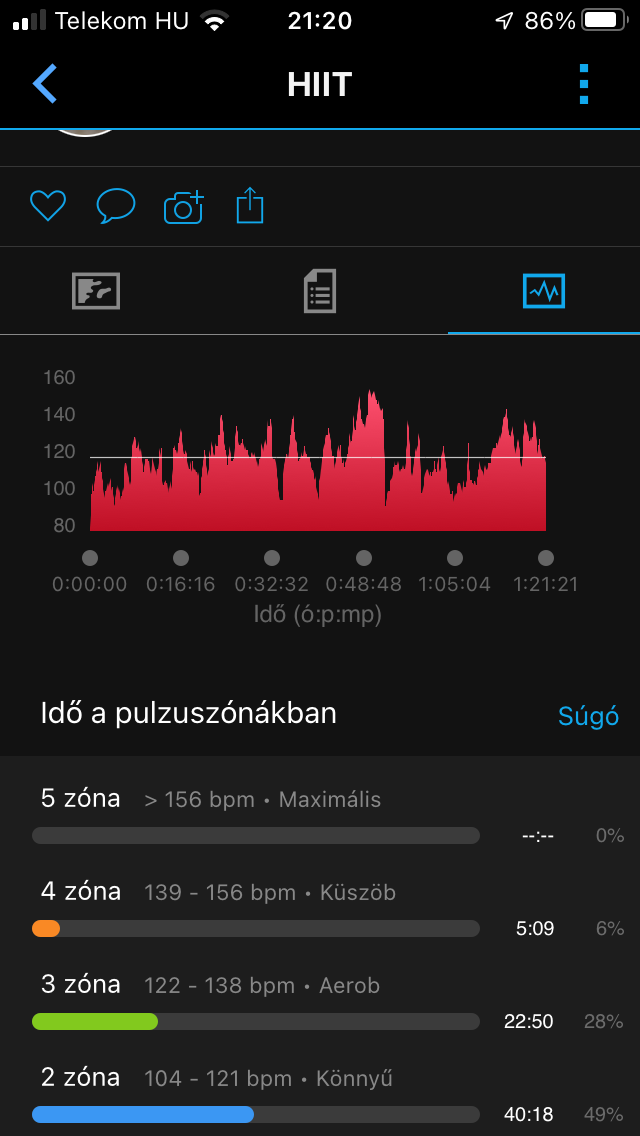Viewport: 640px width, 1136px height.
Task: Share this HIIT activity
Action: click(250, 207)
